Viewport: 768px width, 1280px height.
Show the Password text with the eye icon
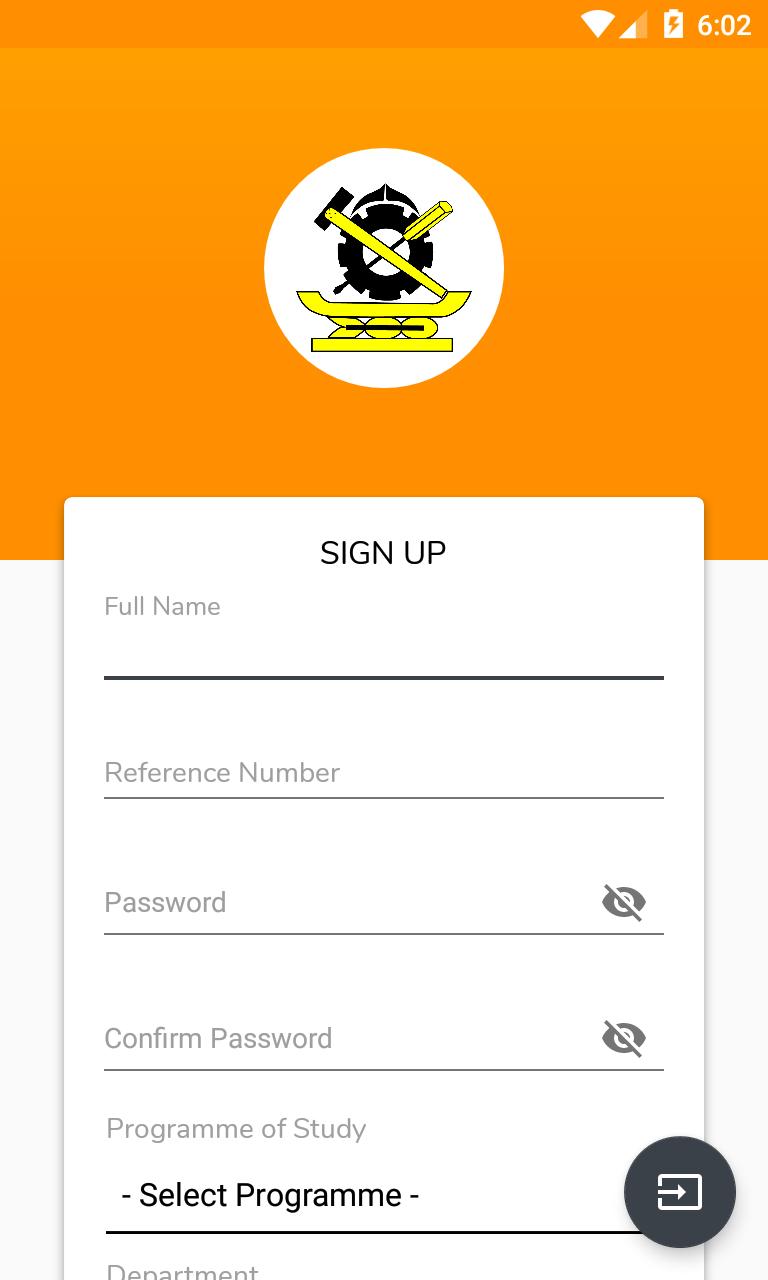(x=623, y=903)
